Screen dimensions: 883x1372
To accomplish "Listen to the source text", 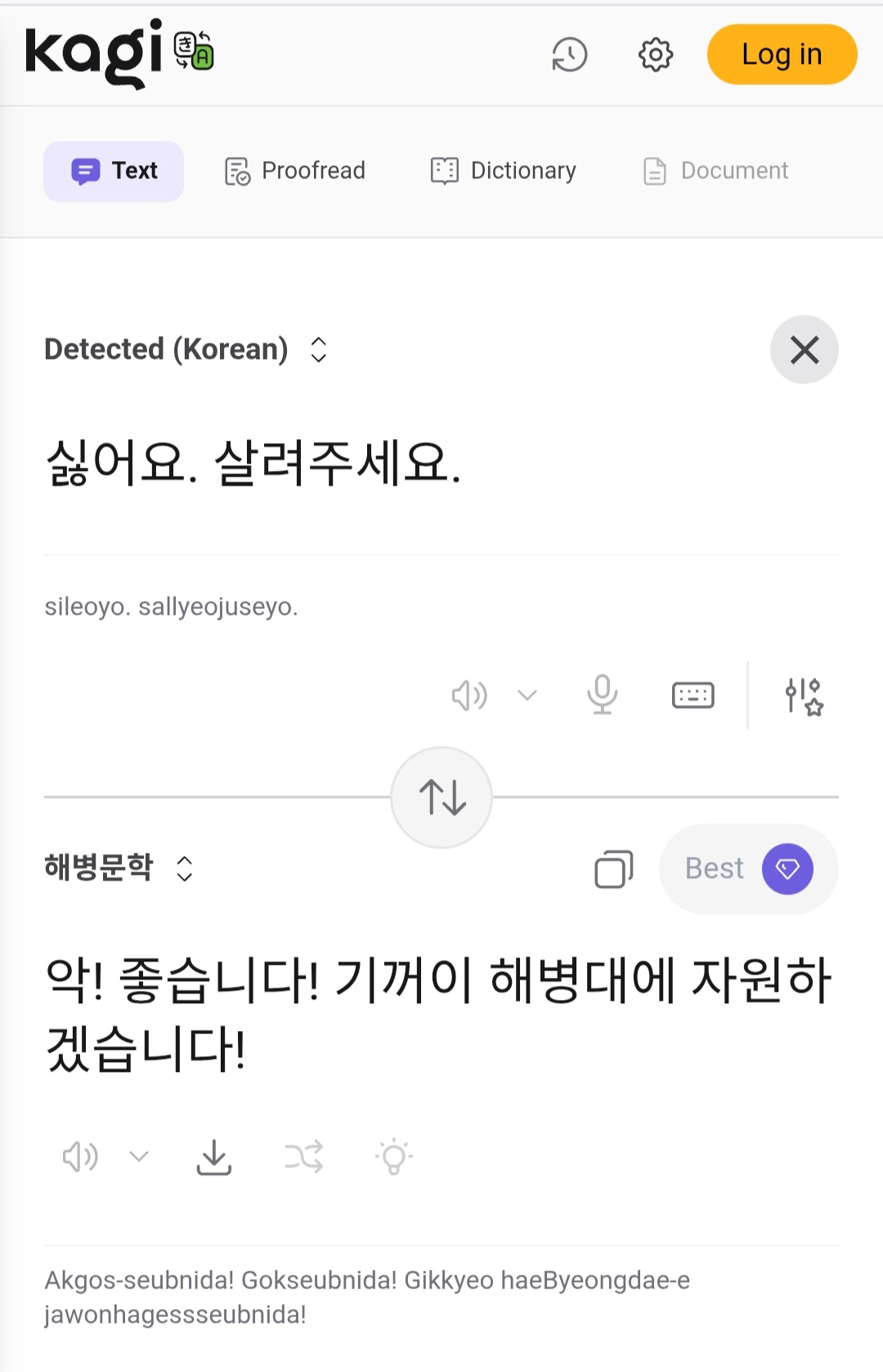I will coord(469,696).
